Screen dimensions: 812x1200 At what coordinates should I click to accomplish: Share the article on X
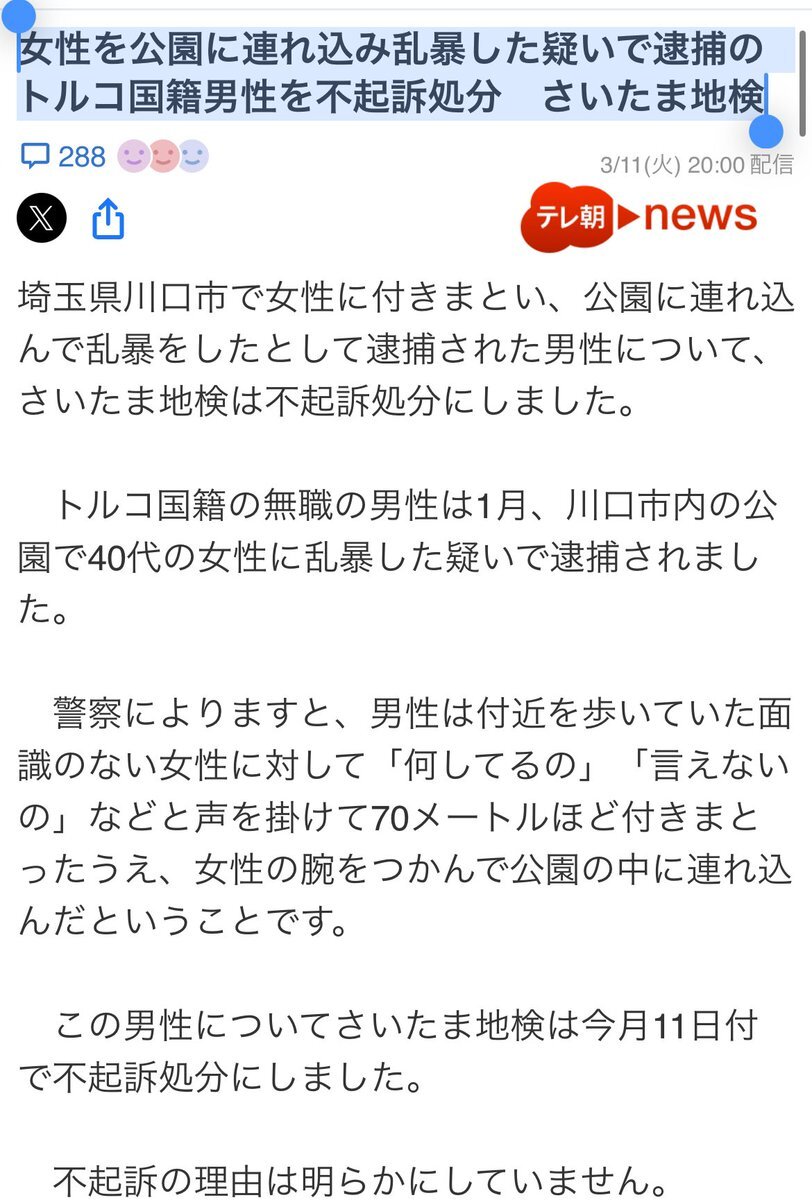43,218
